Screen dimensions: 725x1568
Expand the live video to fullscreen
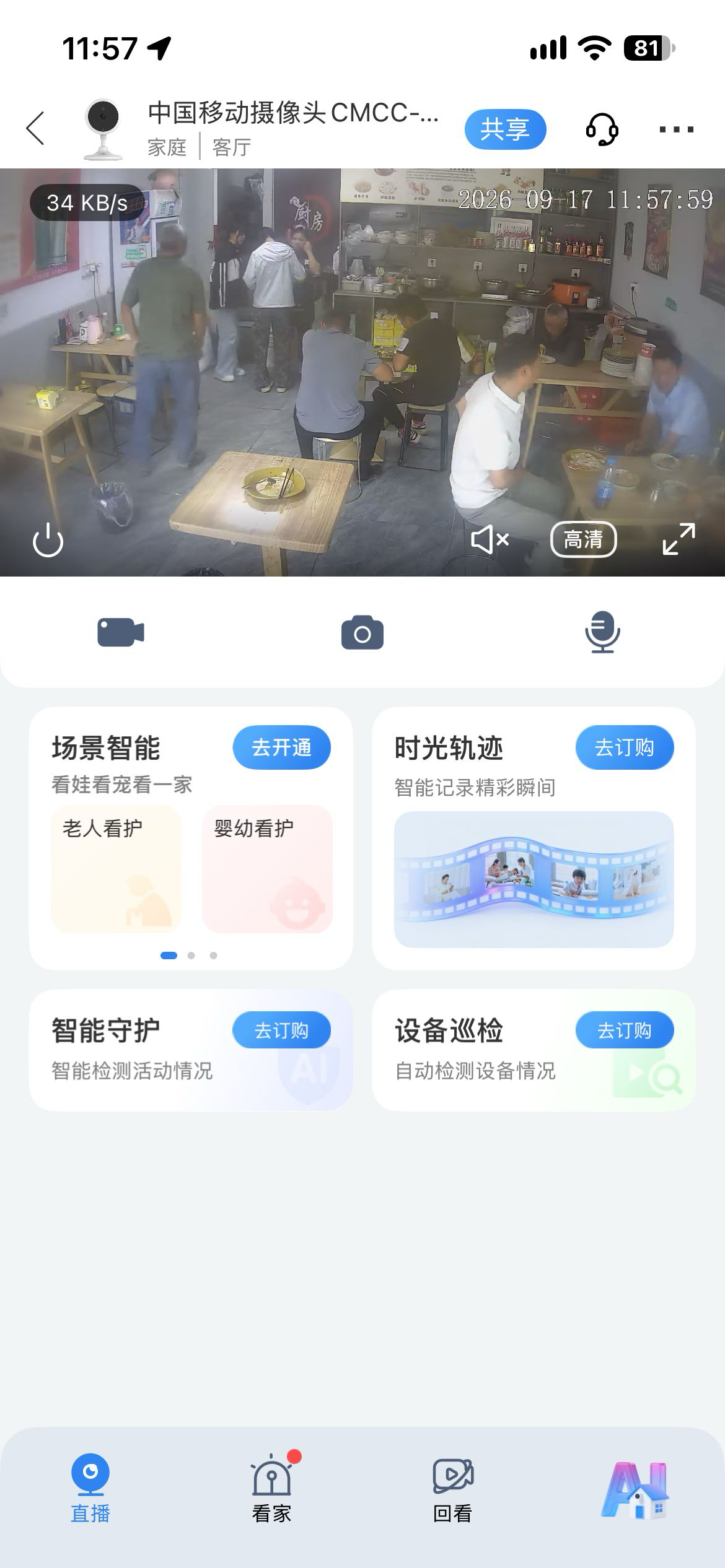point(679,539)
